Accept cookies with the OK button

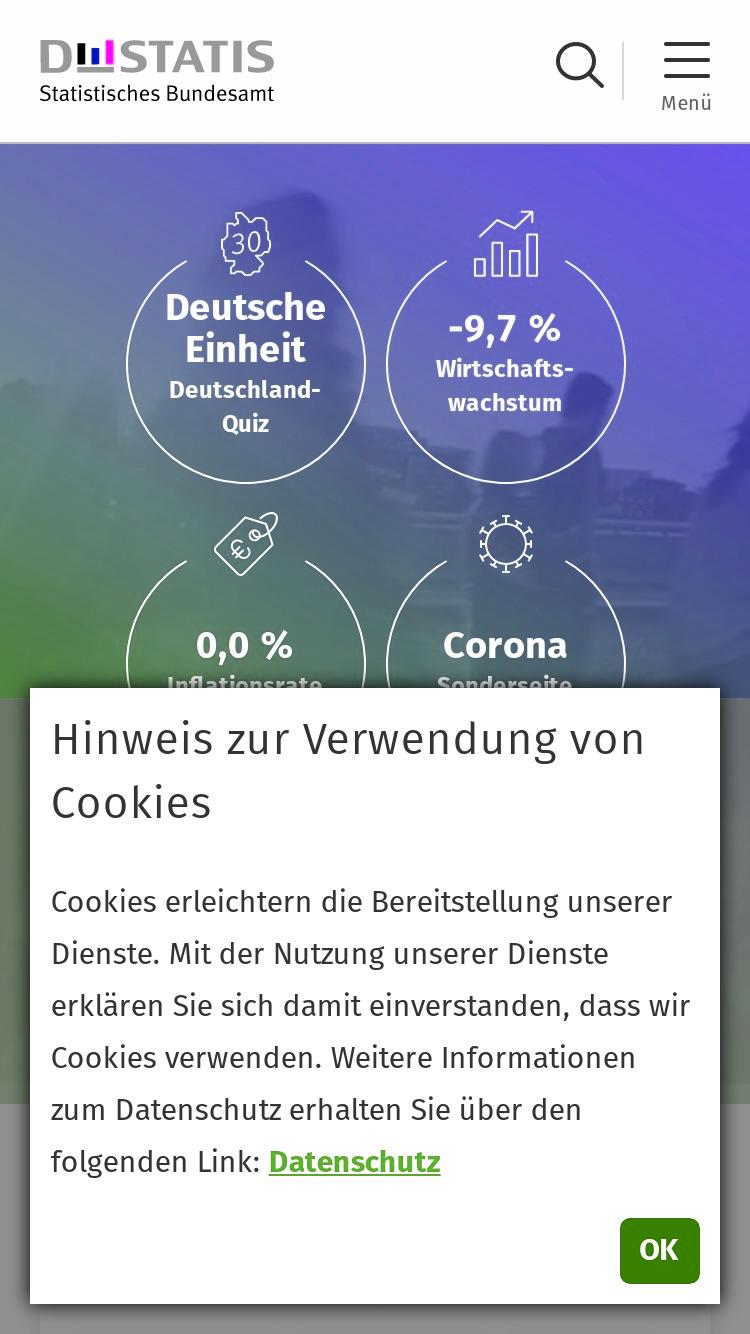pos(660,1251)
